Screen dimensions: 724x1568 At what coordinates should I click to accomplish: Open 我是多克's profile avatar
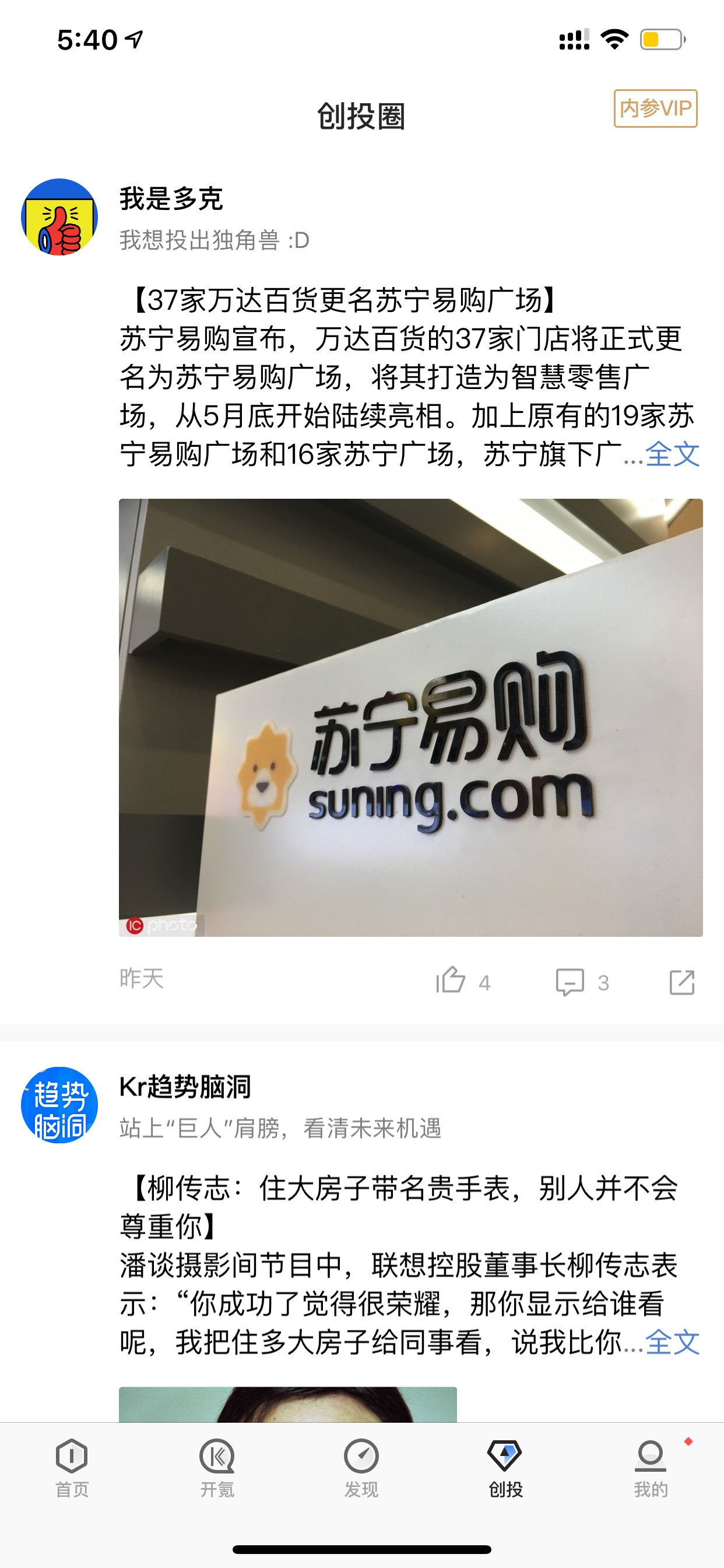pos(59,216)
